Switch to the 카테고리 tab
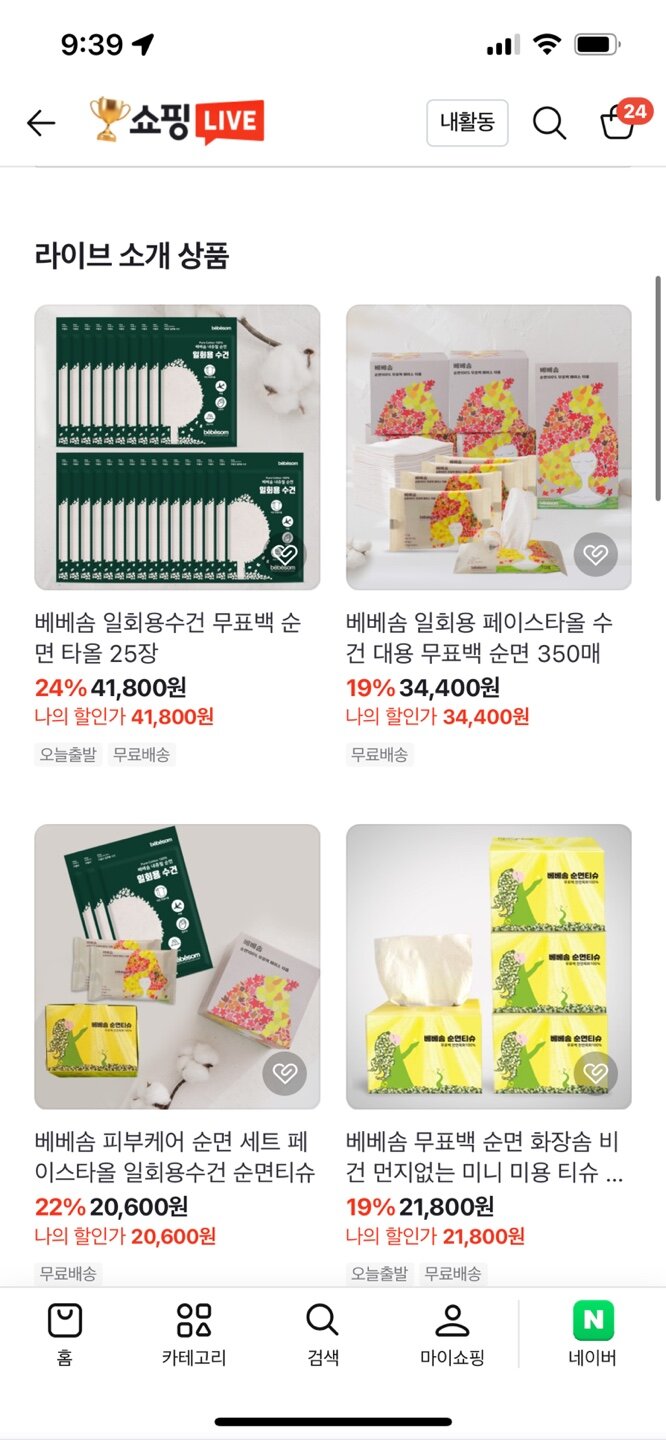 click(x=194, y=1334)
